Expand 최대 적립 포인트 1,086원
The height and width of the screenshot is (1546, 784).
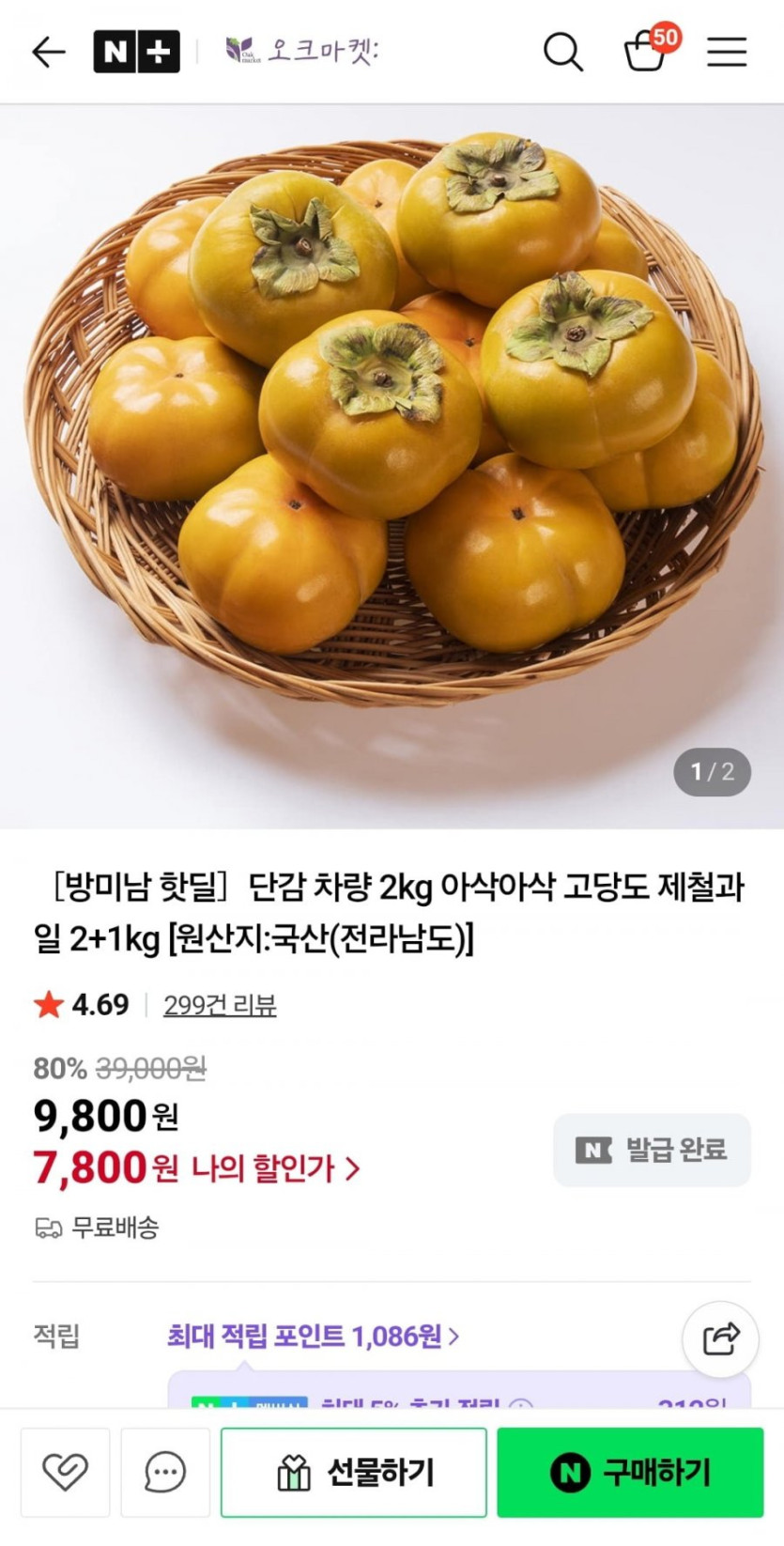pos(313,1336)
